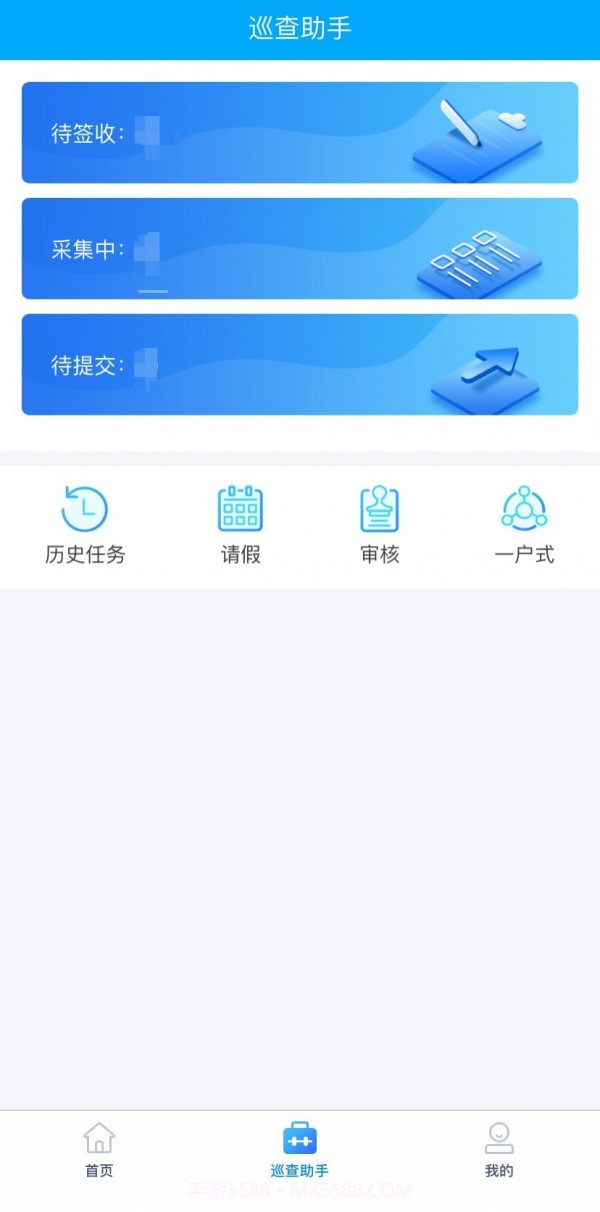Open the 待提交 card
Viewport: 600px width, 1212px height.
tap(300, 365)
